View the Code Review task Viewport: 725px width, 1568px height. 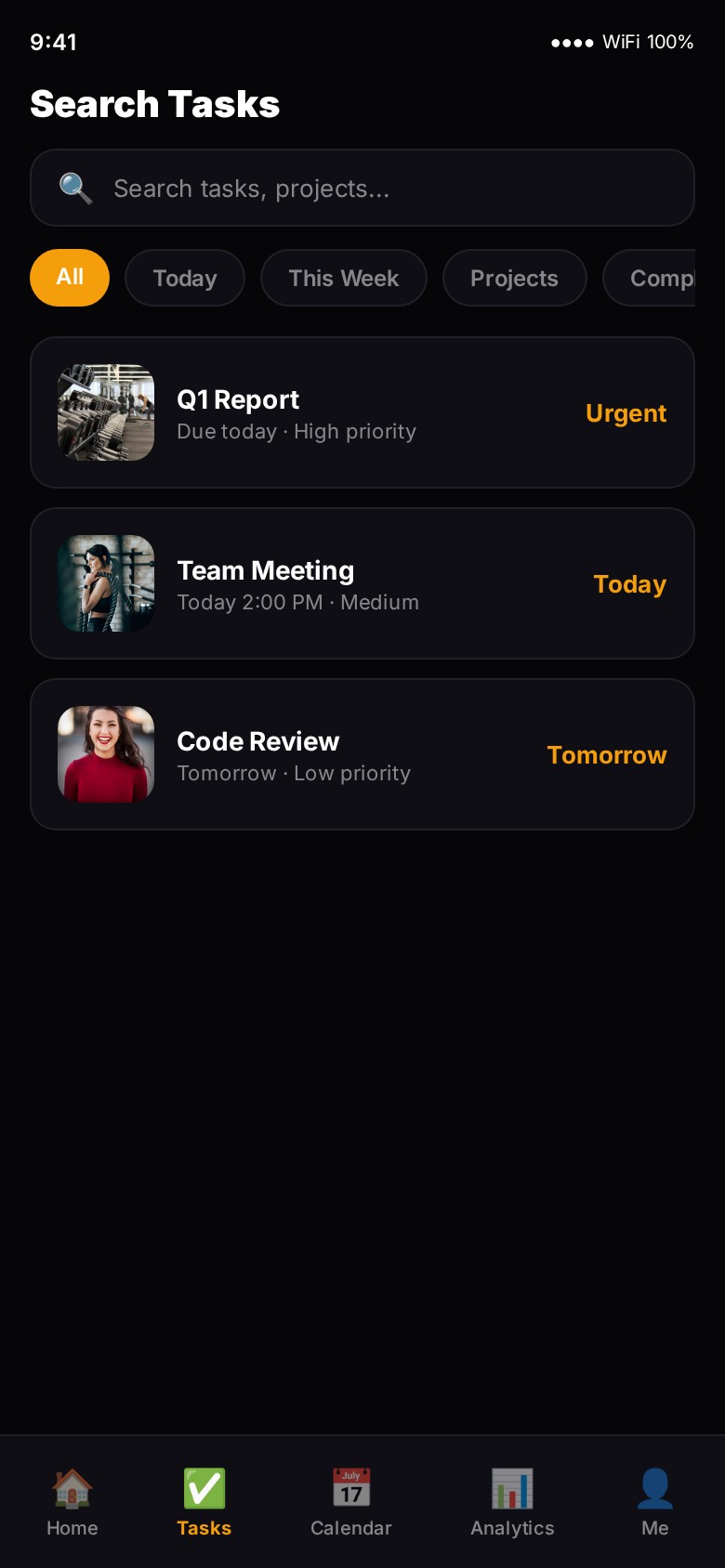pos(362,755)
